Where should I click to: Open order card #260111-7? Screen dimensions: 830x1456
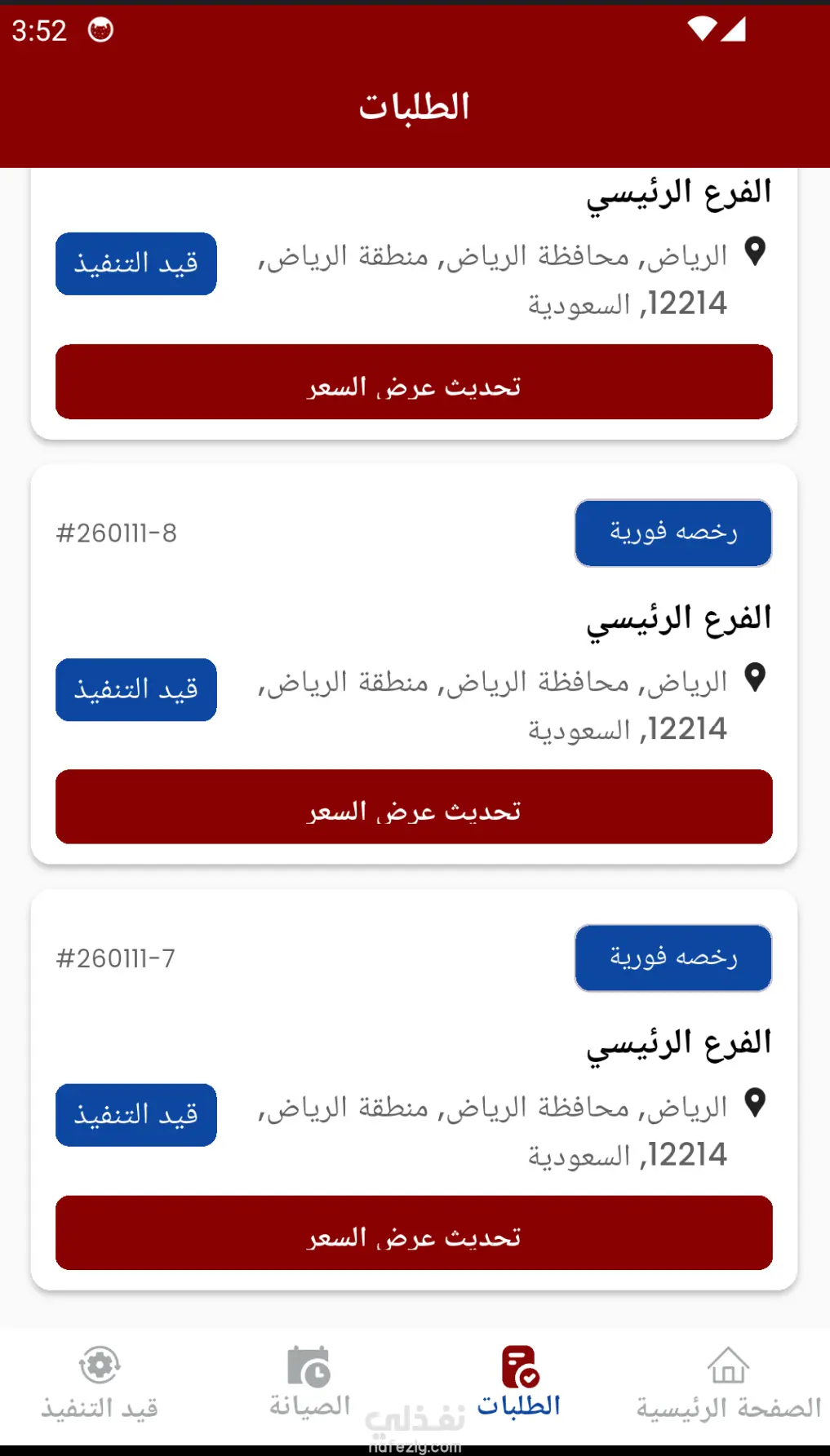tap(414, 1090)
